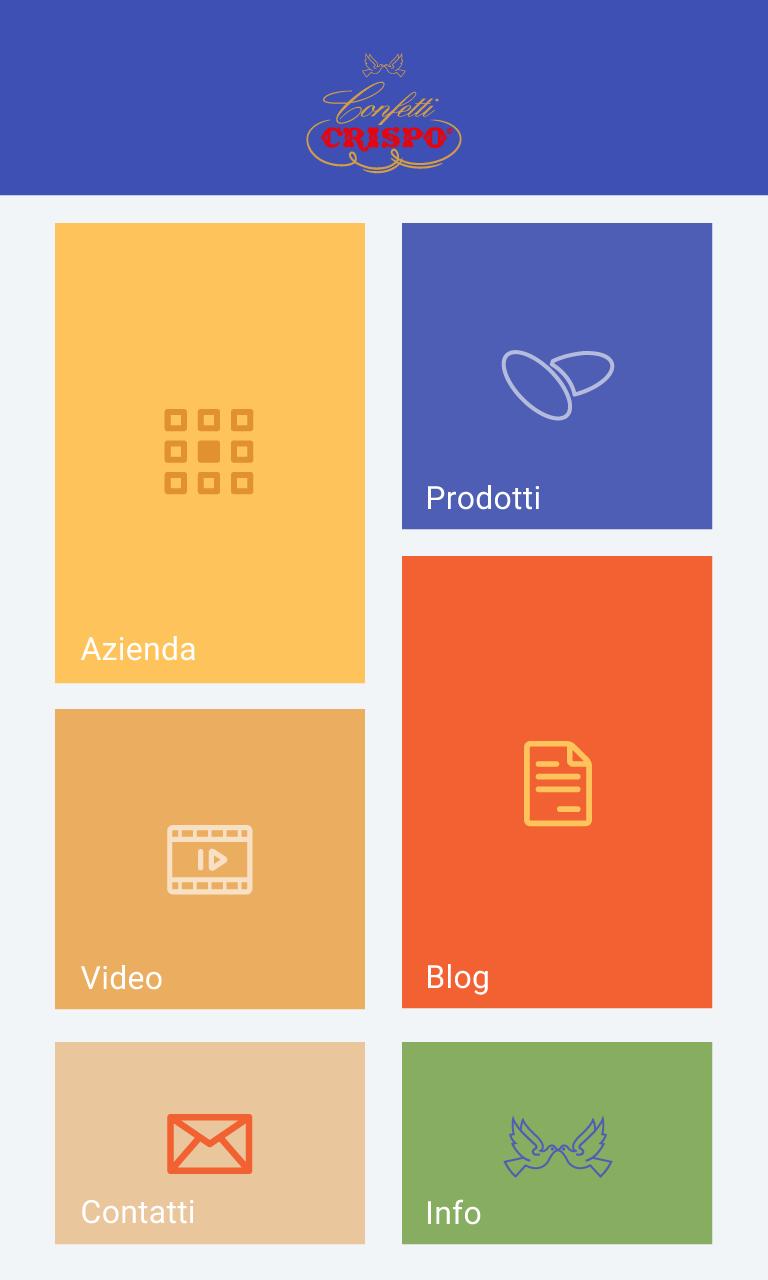Open the Azienda tile
The image size is (768, 1280).
point(210,453)
